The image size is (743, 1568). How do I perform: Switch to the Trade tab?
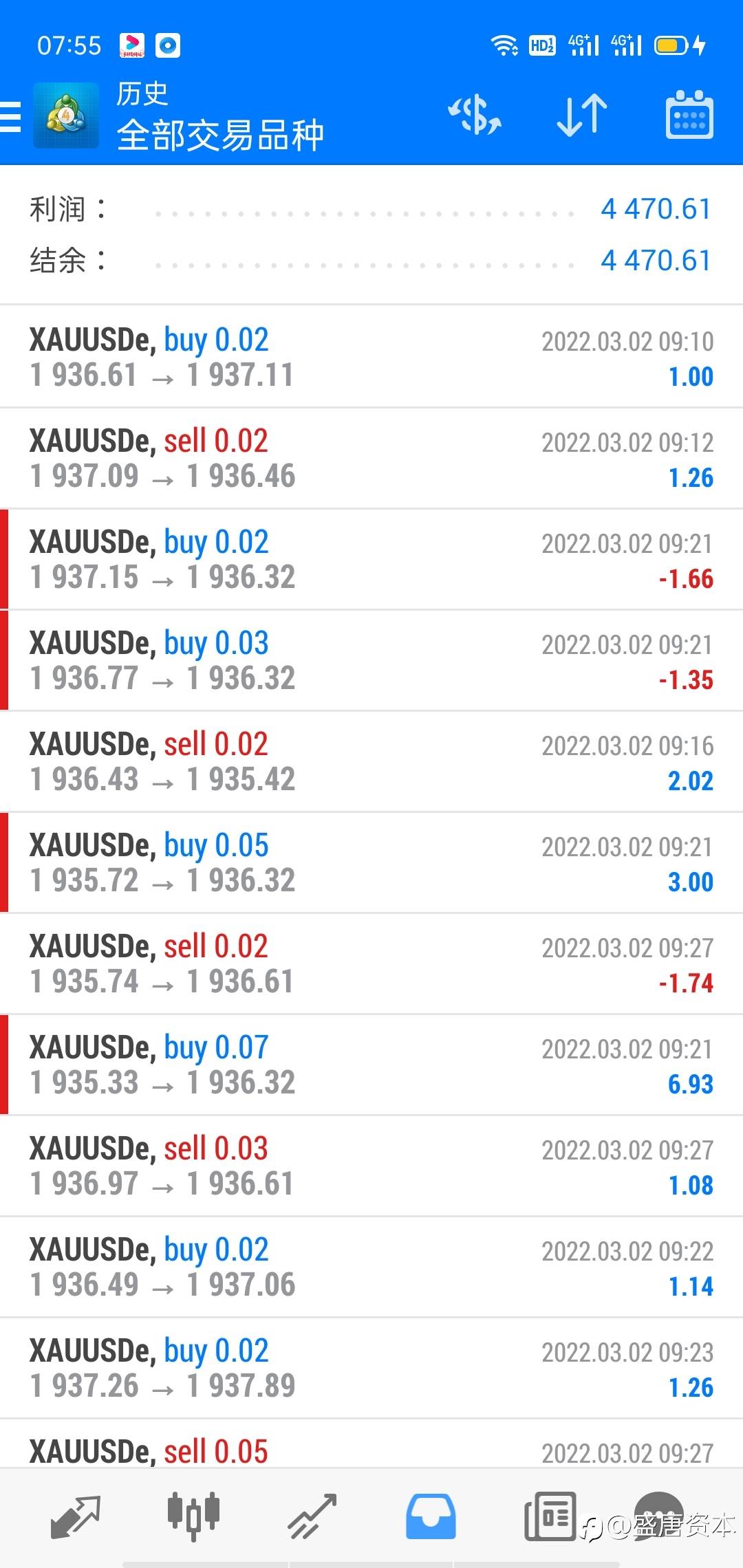312,1516
